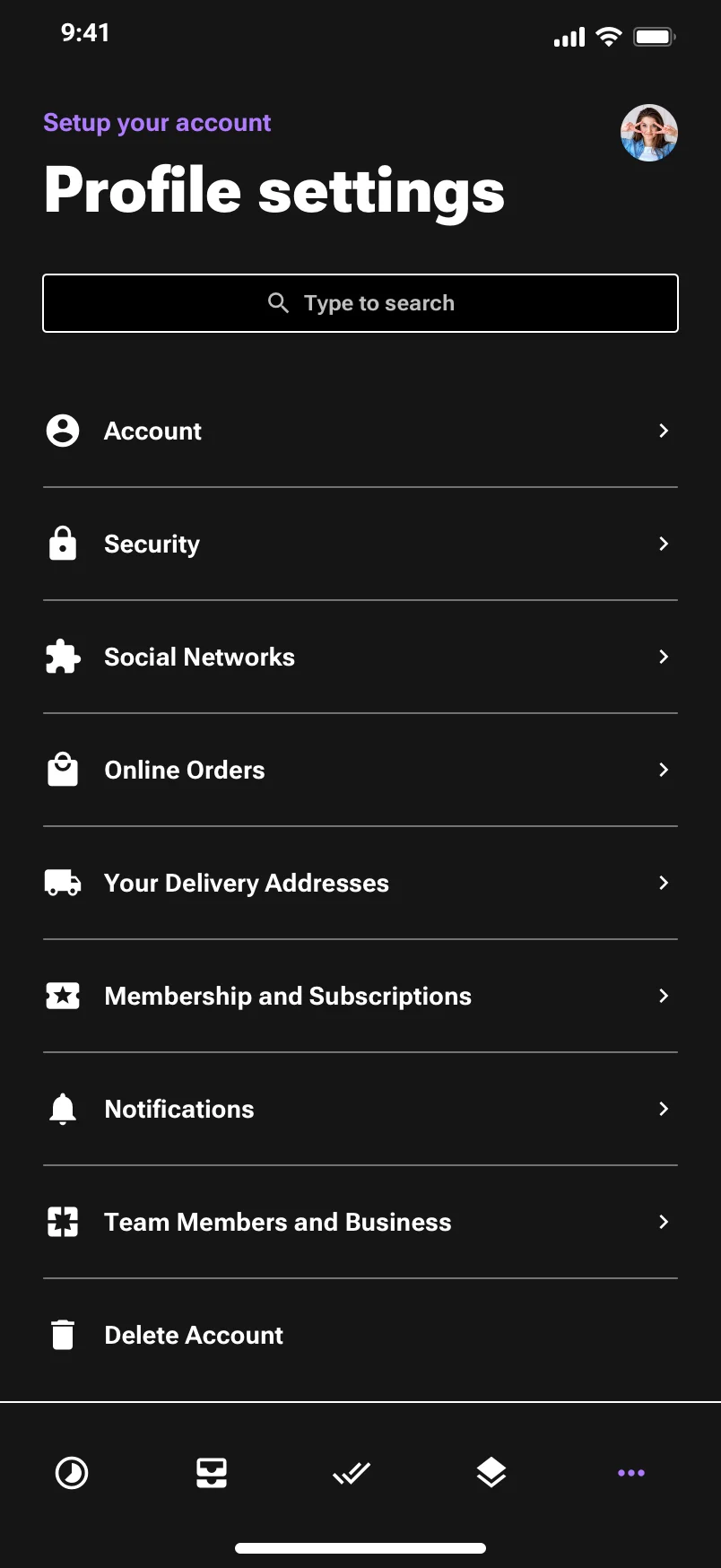Tap the Delete Account option
This screenshot has height=1568, width=721.
point(193,1334)
